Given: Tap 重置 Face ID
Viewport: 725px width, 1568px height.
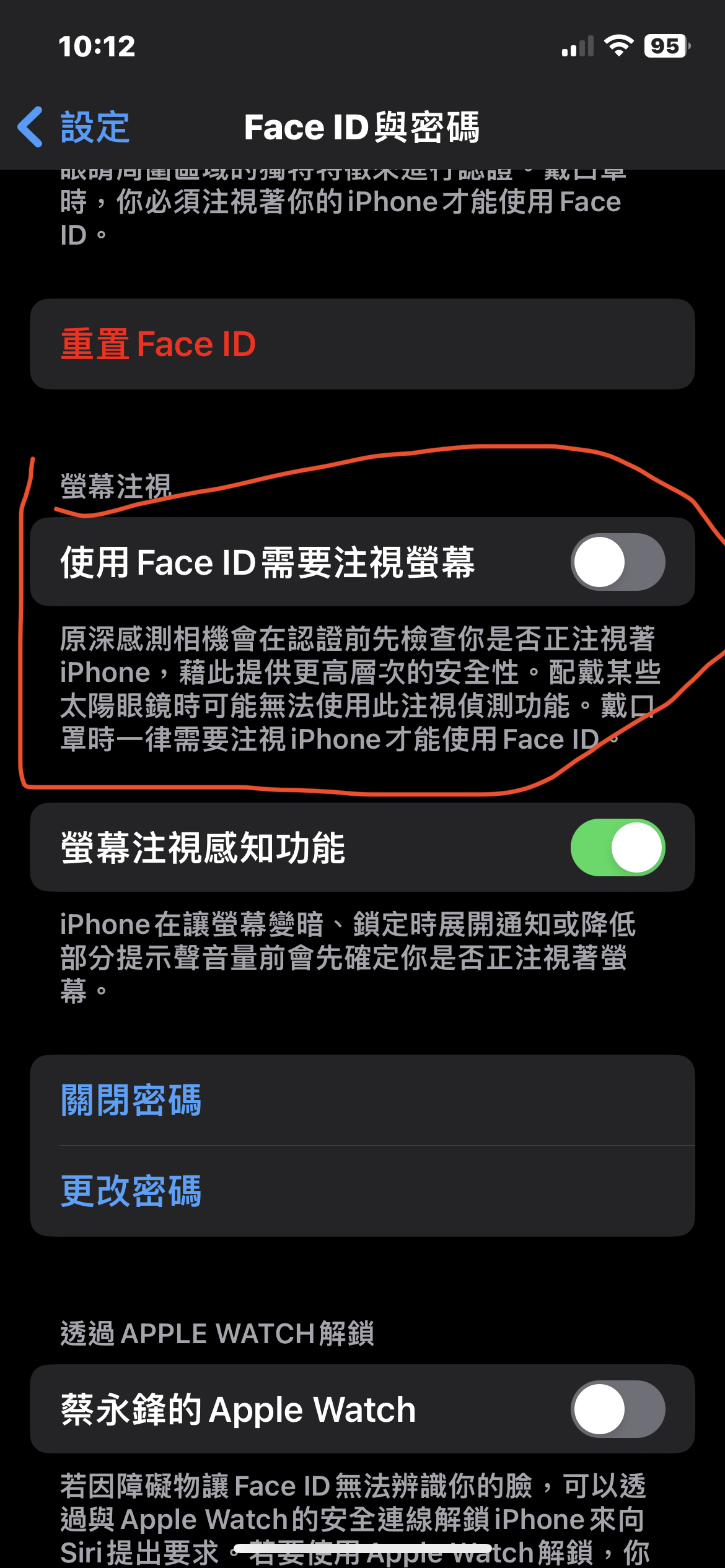Looking at the screenshot, I should [x=159, y=344].
